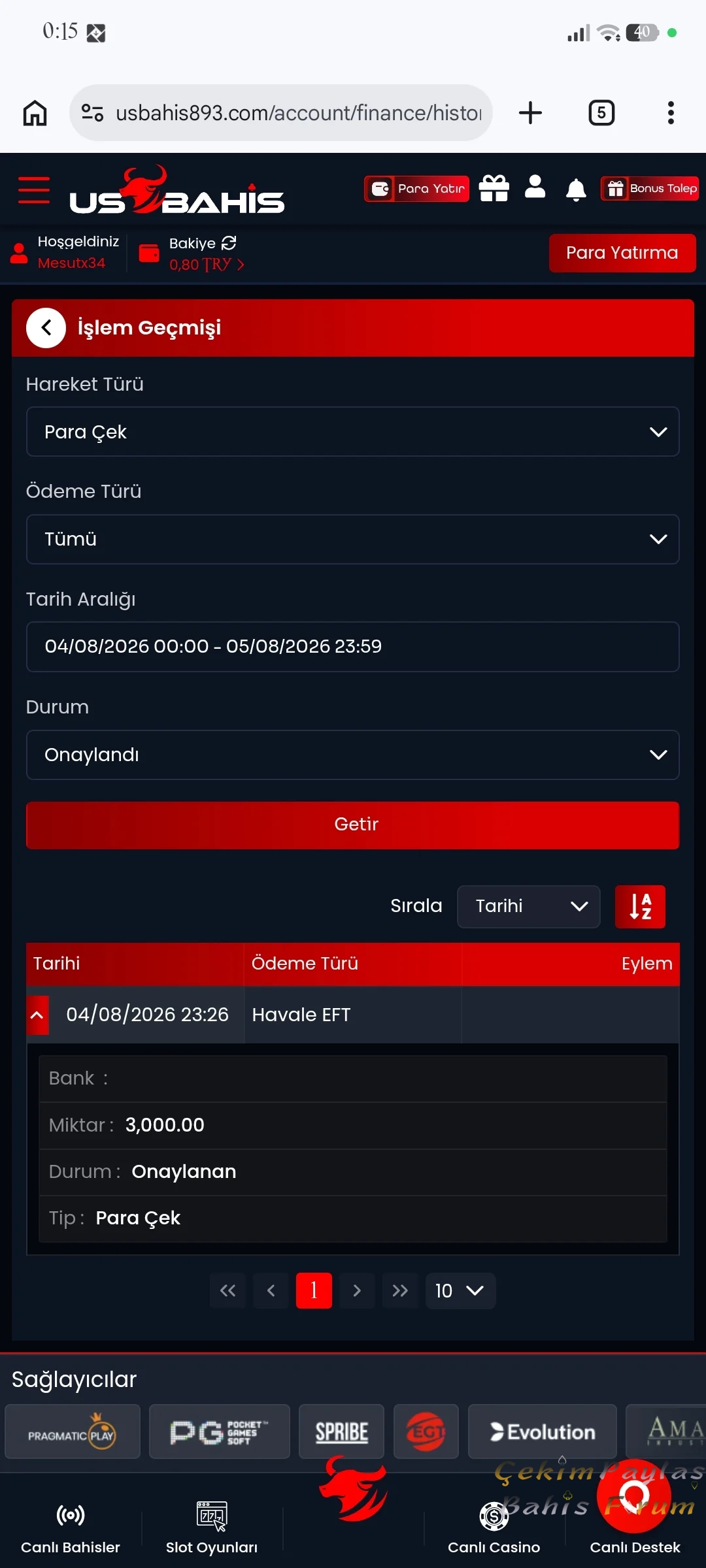
Task: Toggle the A-Z sort order
Action: point(641,907)
